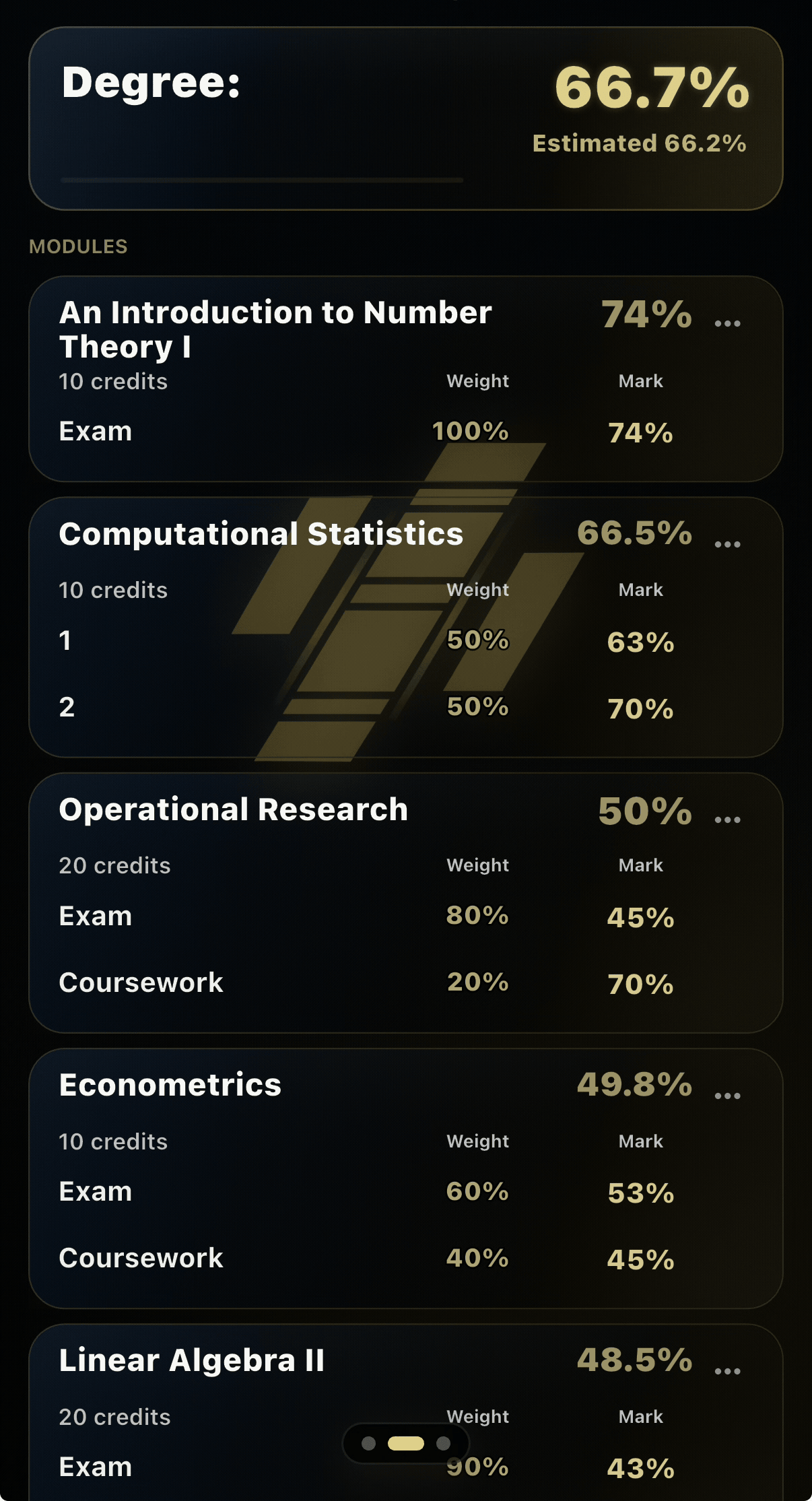This screenshot has width=812, height=1501.
Task: Tap the last dot in page indicator
Action: pos(443,1443)
